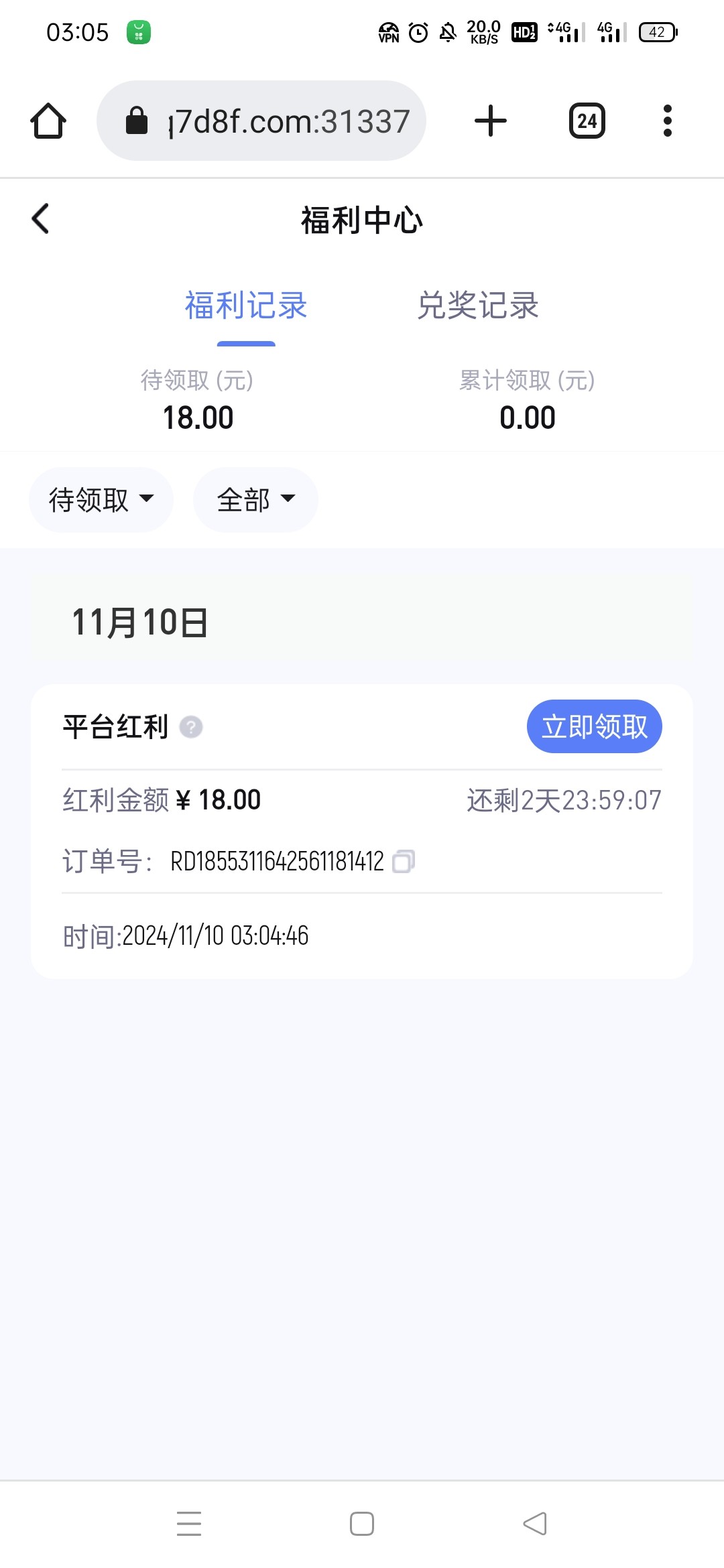The image size is (724, 1568).
Task: Go back from 福利中心 page
Action: coord(41,219)
